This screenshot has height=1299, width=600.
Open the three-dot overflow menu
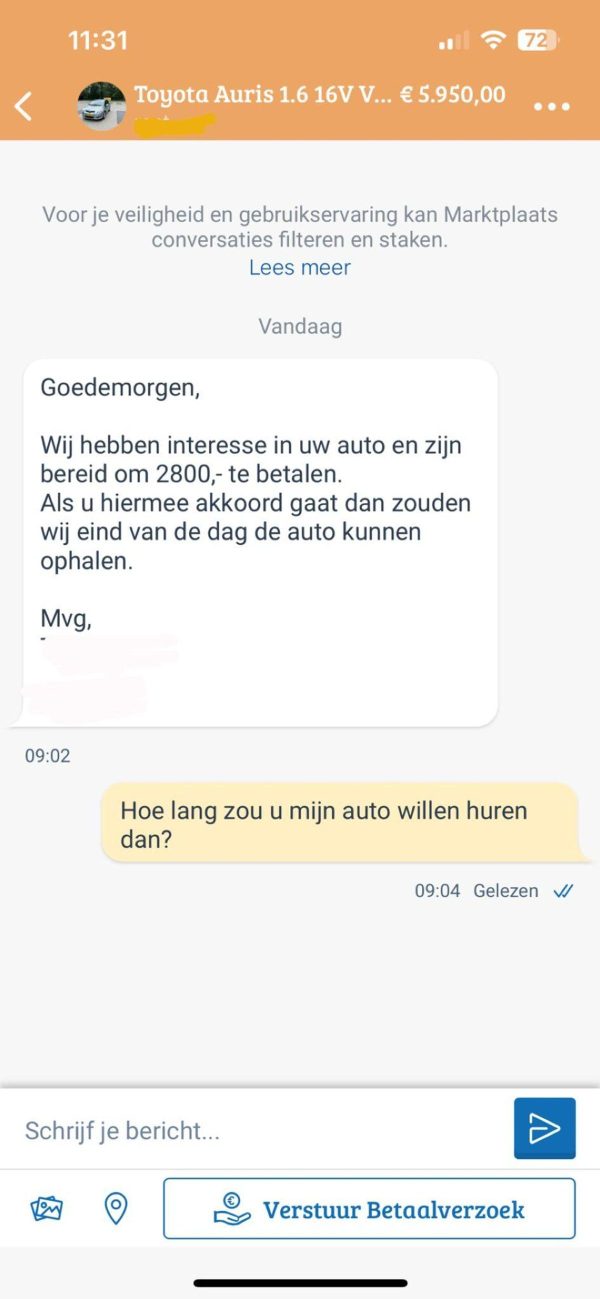[551, 106]
